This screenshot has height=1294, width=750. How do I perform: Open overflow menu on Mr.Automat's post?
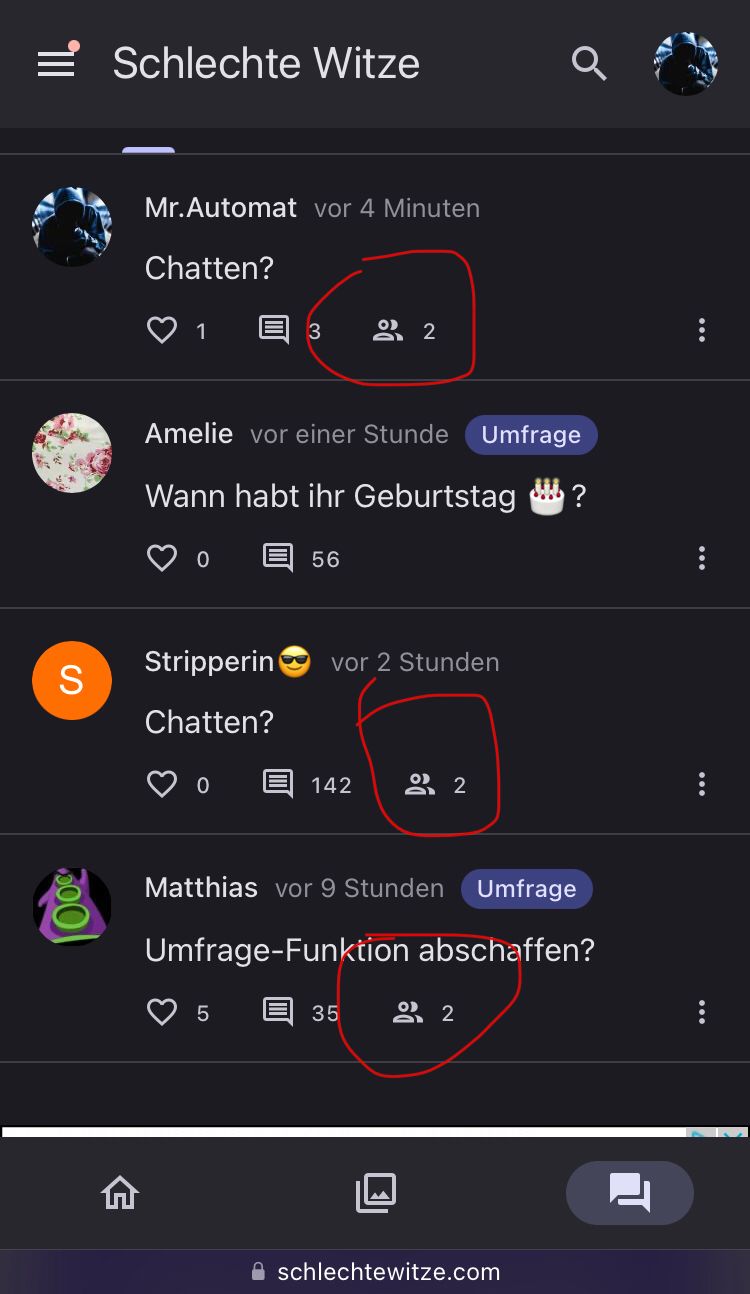pos(702,330)
